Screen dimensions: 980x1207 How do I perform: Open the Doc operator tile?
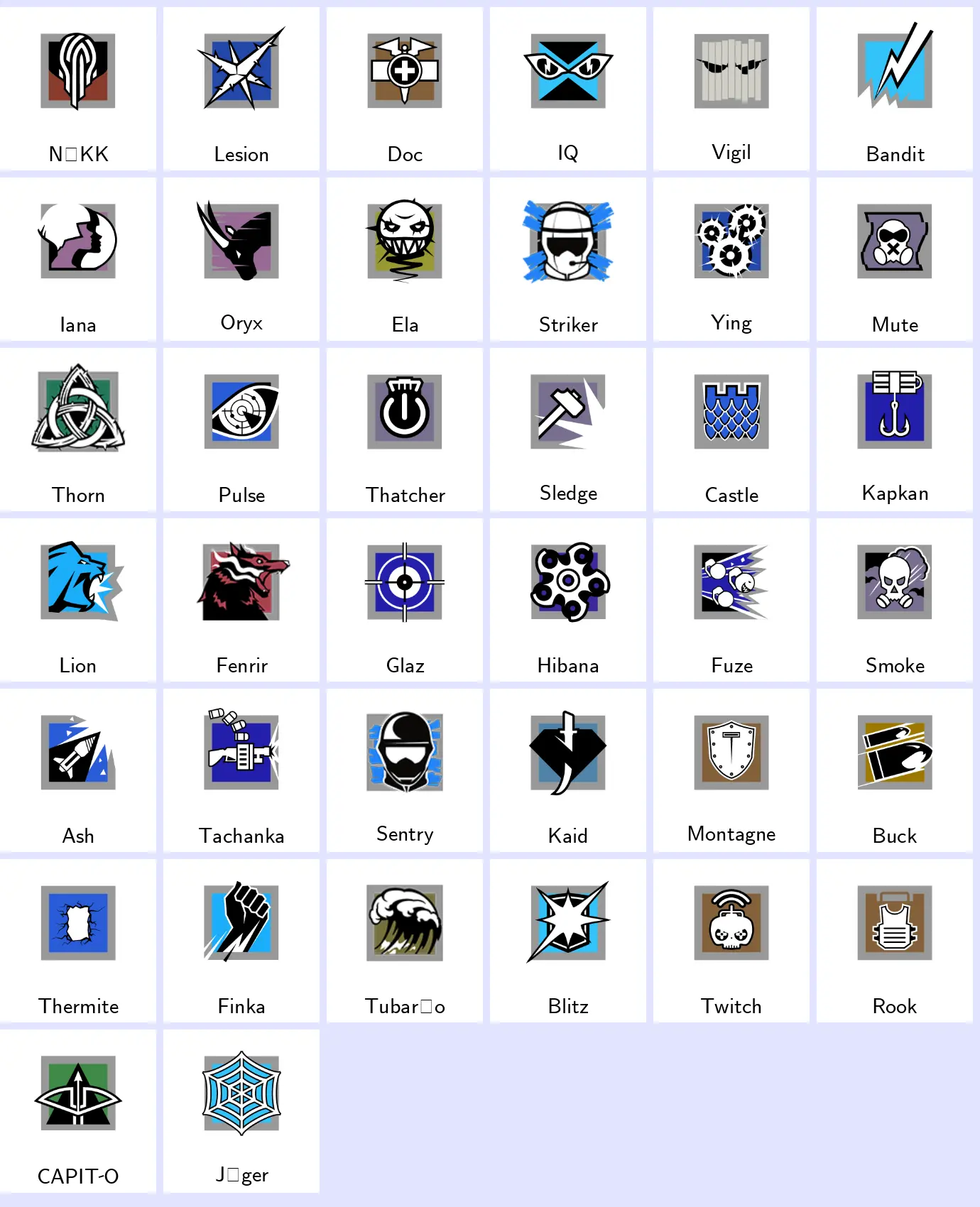pyautogui.click(x=405, y=89)
